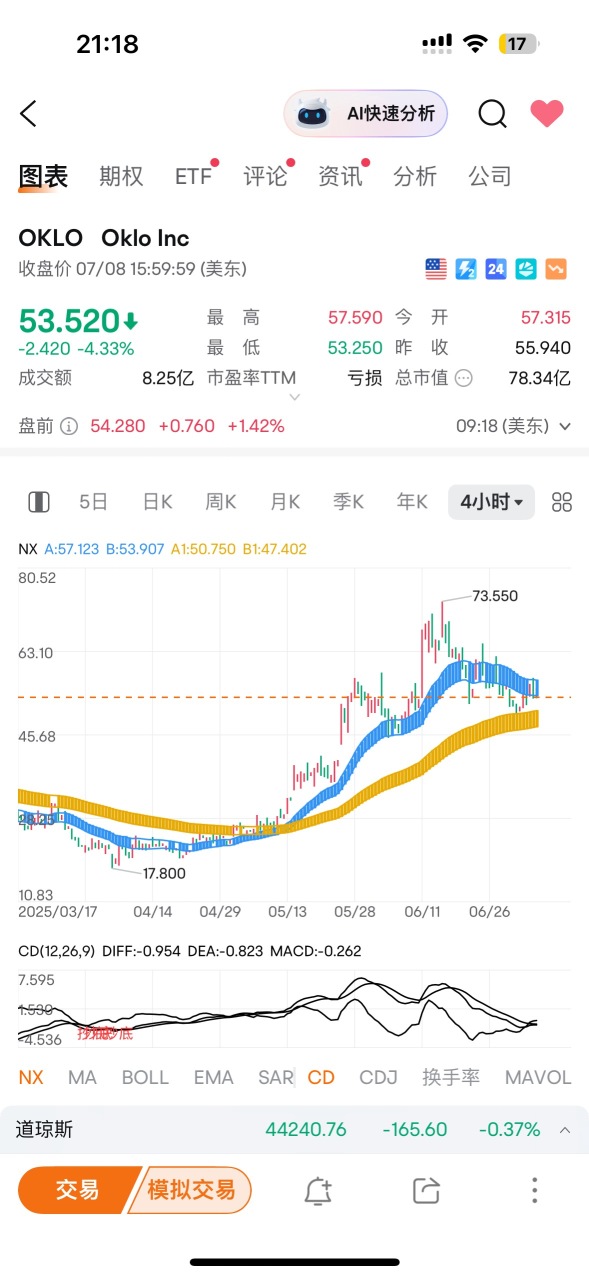
Task: Choose the CDJ indicator
Action: (379, 1077)
